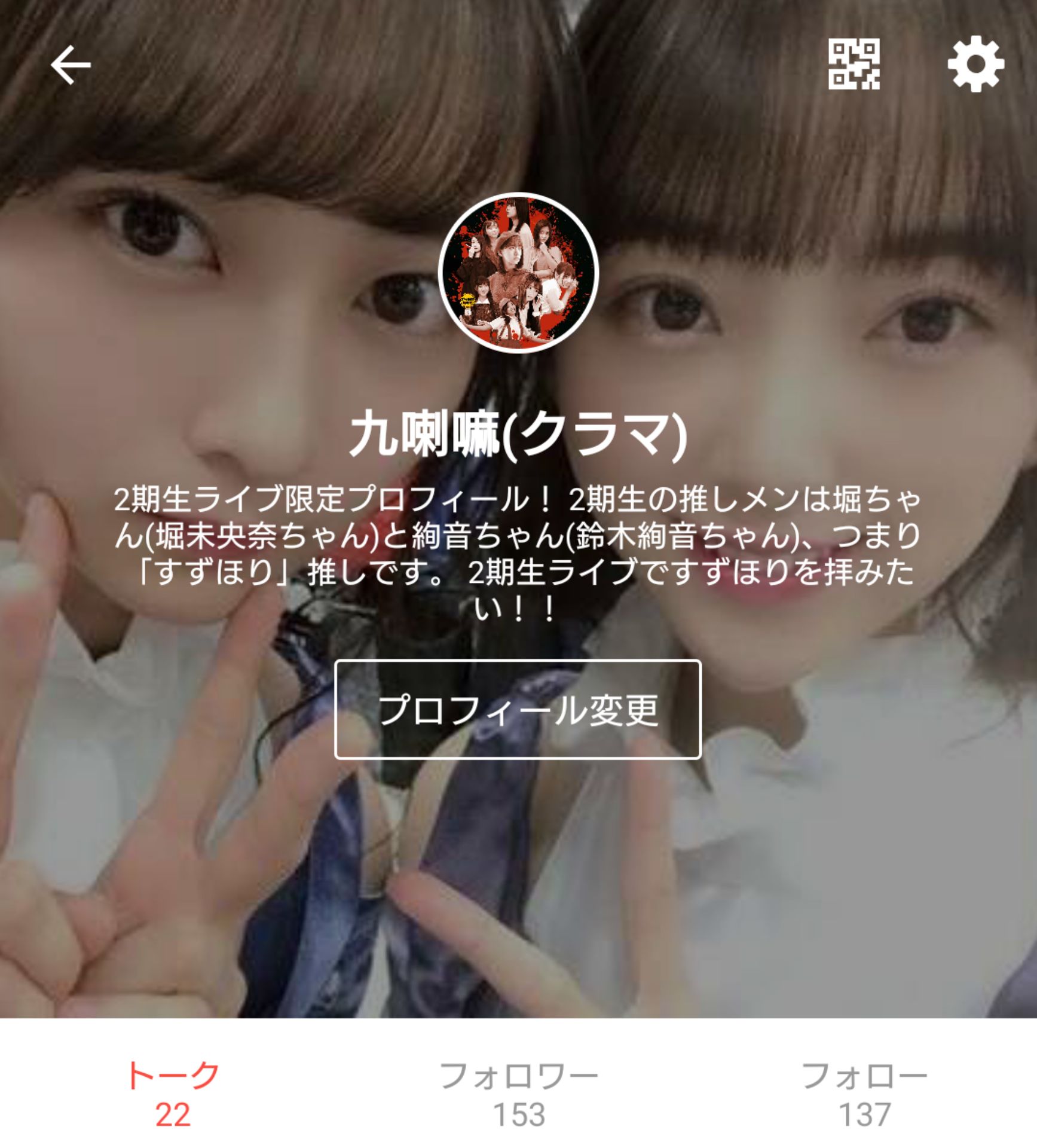Open settings via the gear icon
Screen dimensions: 1037x1148
click(975, 64)
